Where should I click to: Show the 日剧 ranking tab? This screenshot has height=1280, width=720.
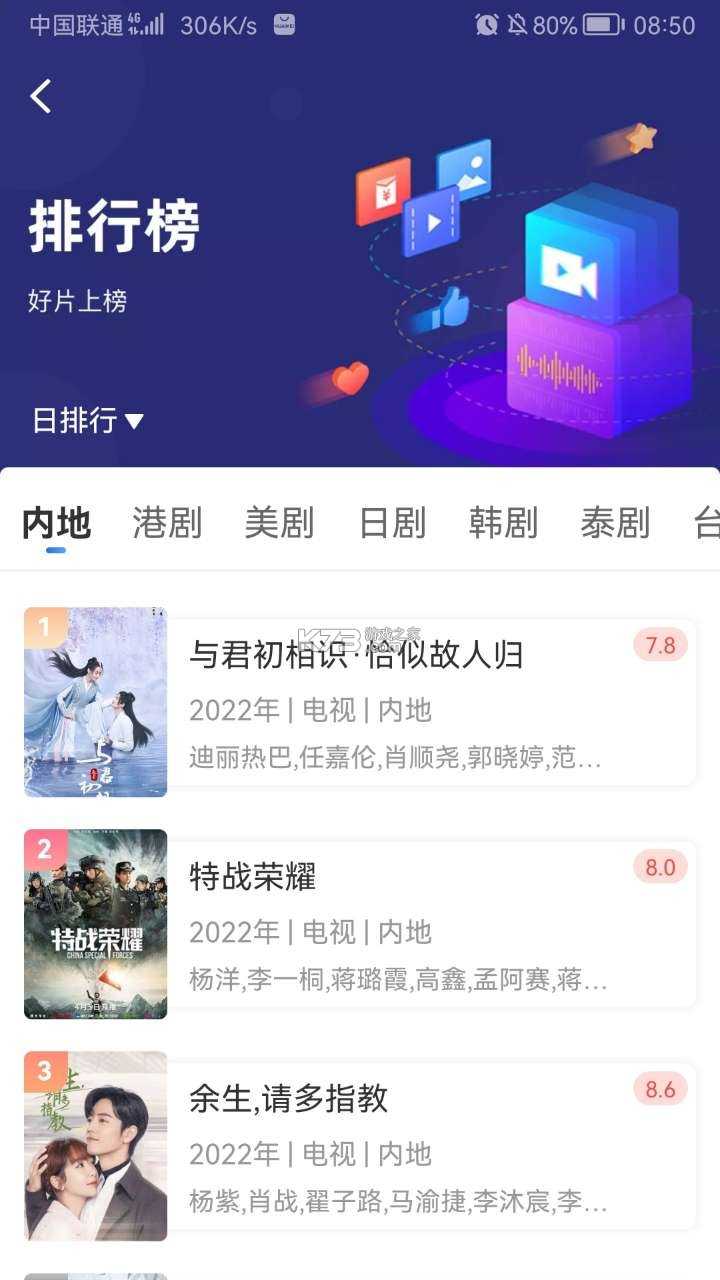(392, 523)
